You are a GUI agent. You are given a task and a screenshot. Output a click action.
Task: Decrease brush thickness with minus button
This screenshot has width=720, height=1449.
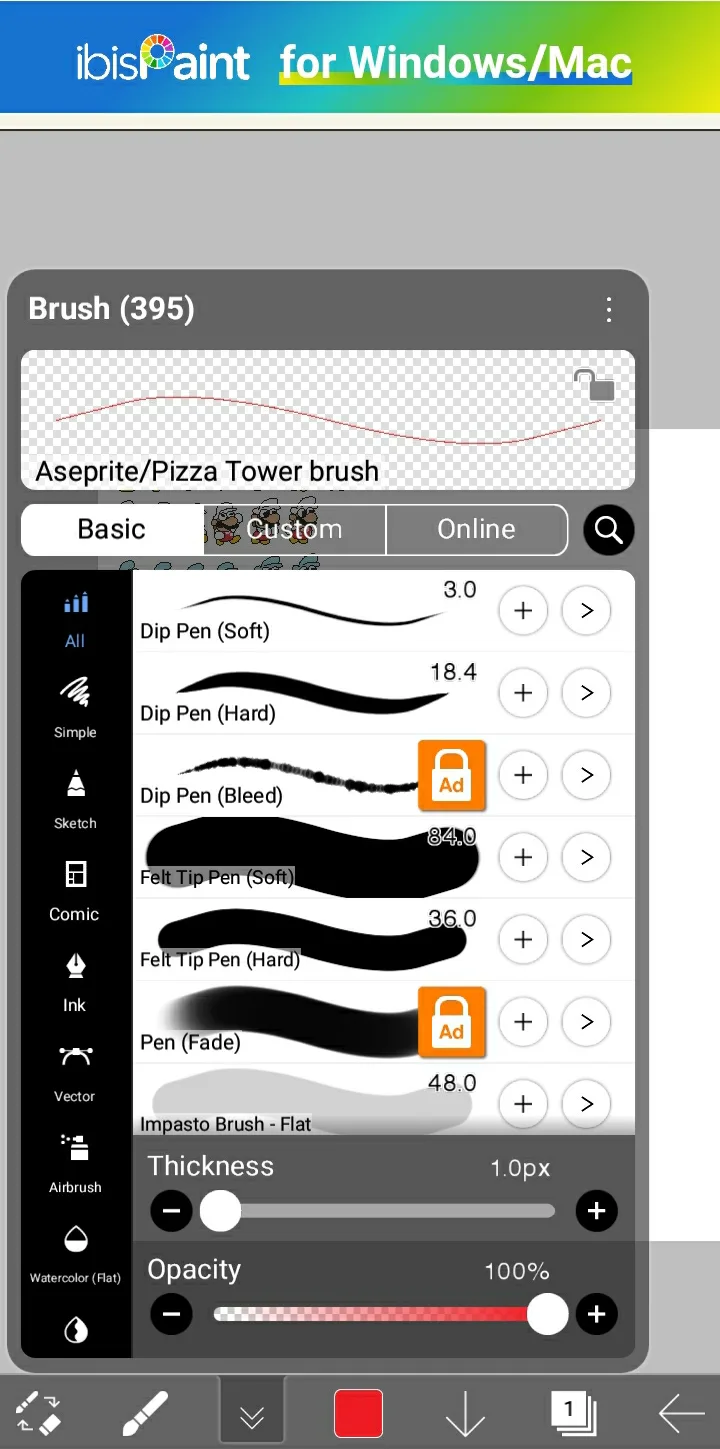click(x=171, y=1211)
